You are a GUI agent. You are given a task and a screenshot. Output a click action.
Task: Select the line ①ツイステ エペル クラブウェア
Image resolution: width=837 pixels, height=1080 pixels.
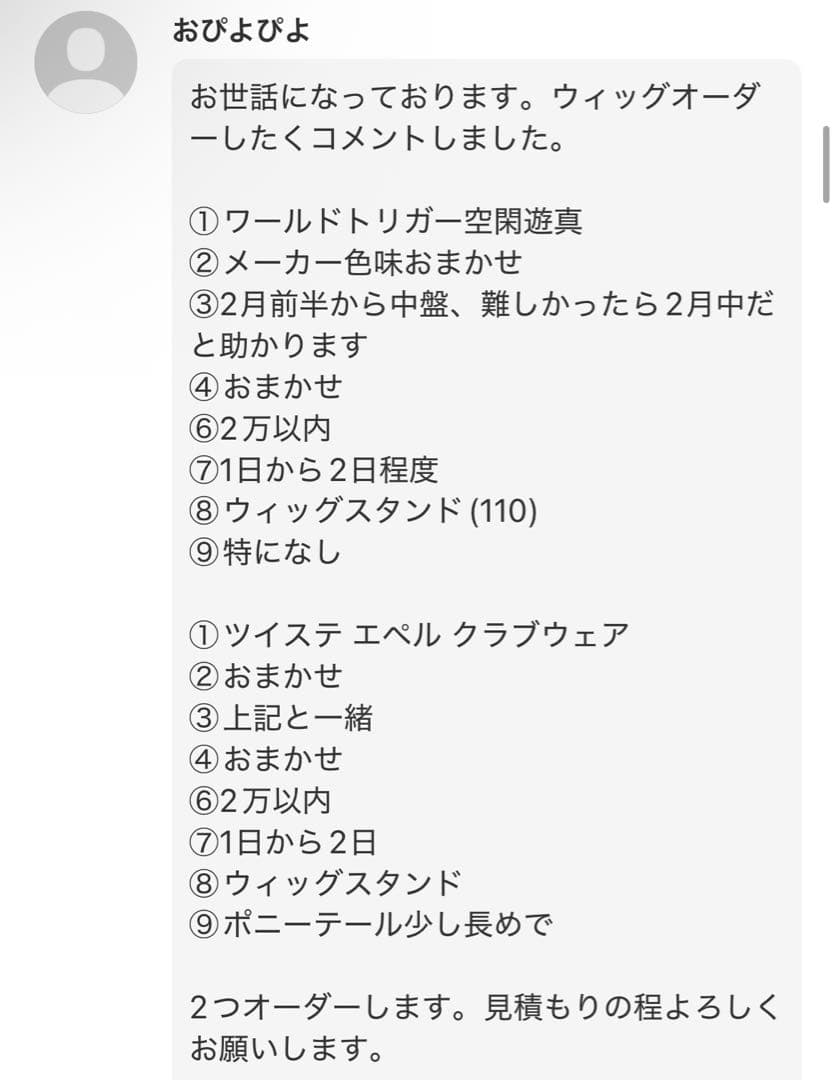pyautogui.click(x=410, y=633)
